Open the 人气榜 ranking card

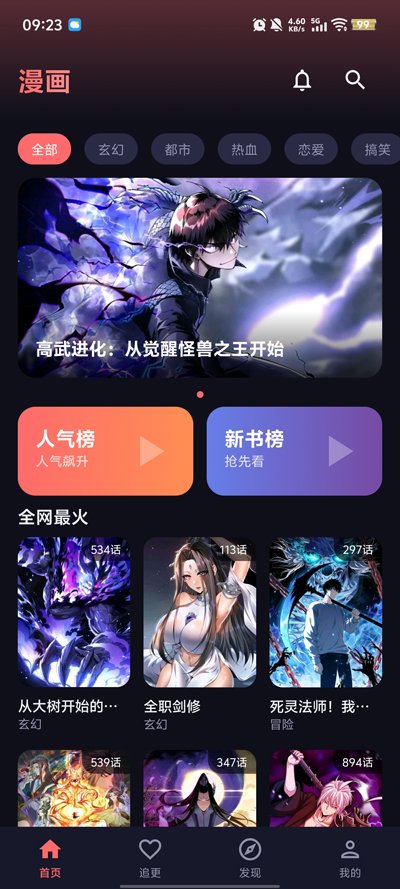click(105, 451)
